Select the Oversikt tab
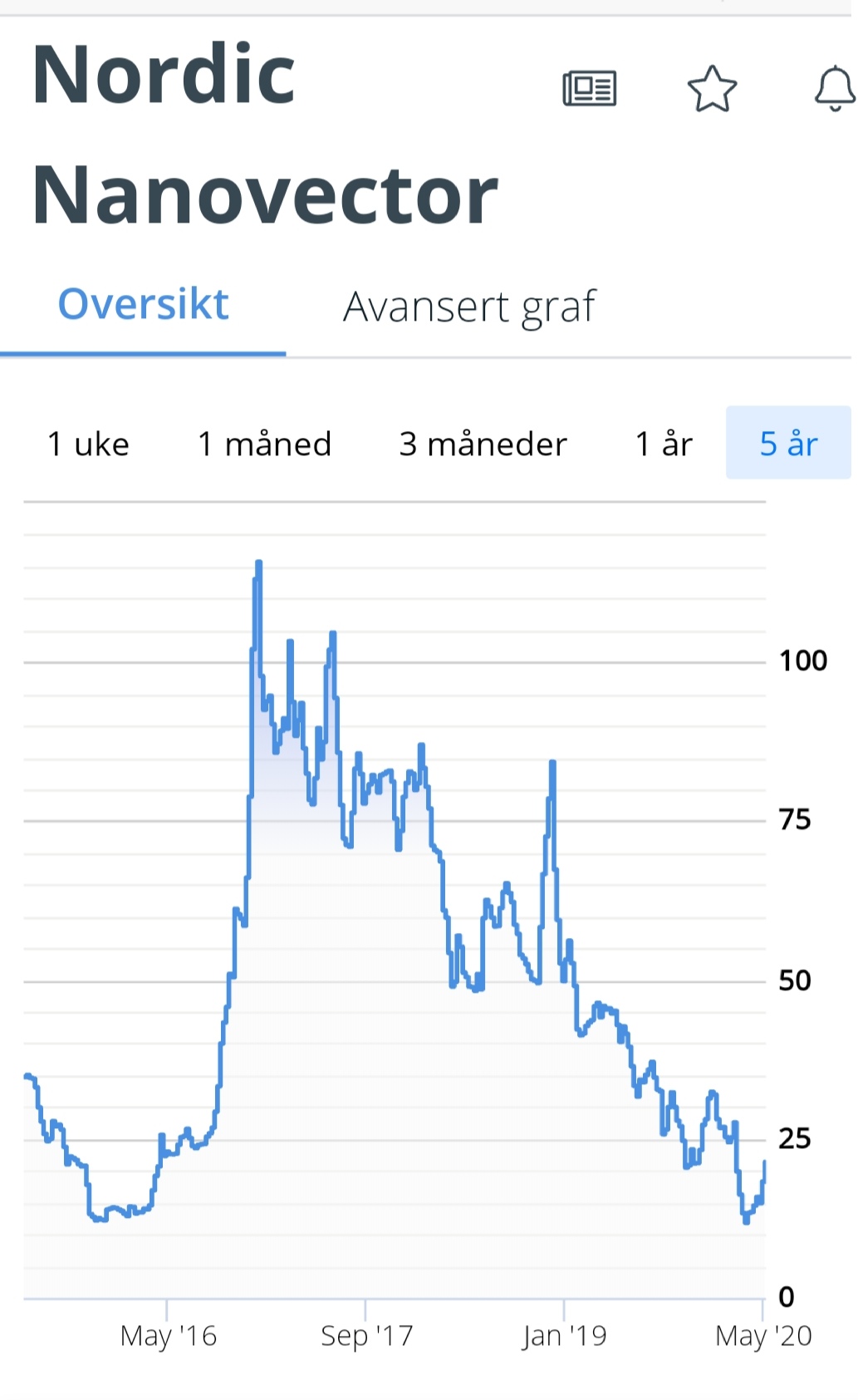The height and width of the screenshot is (1400, 858). pos(143,304)
